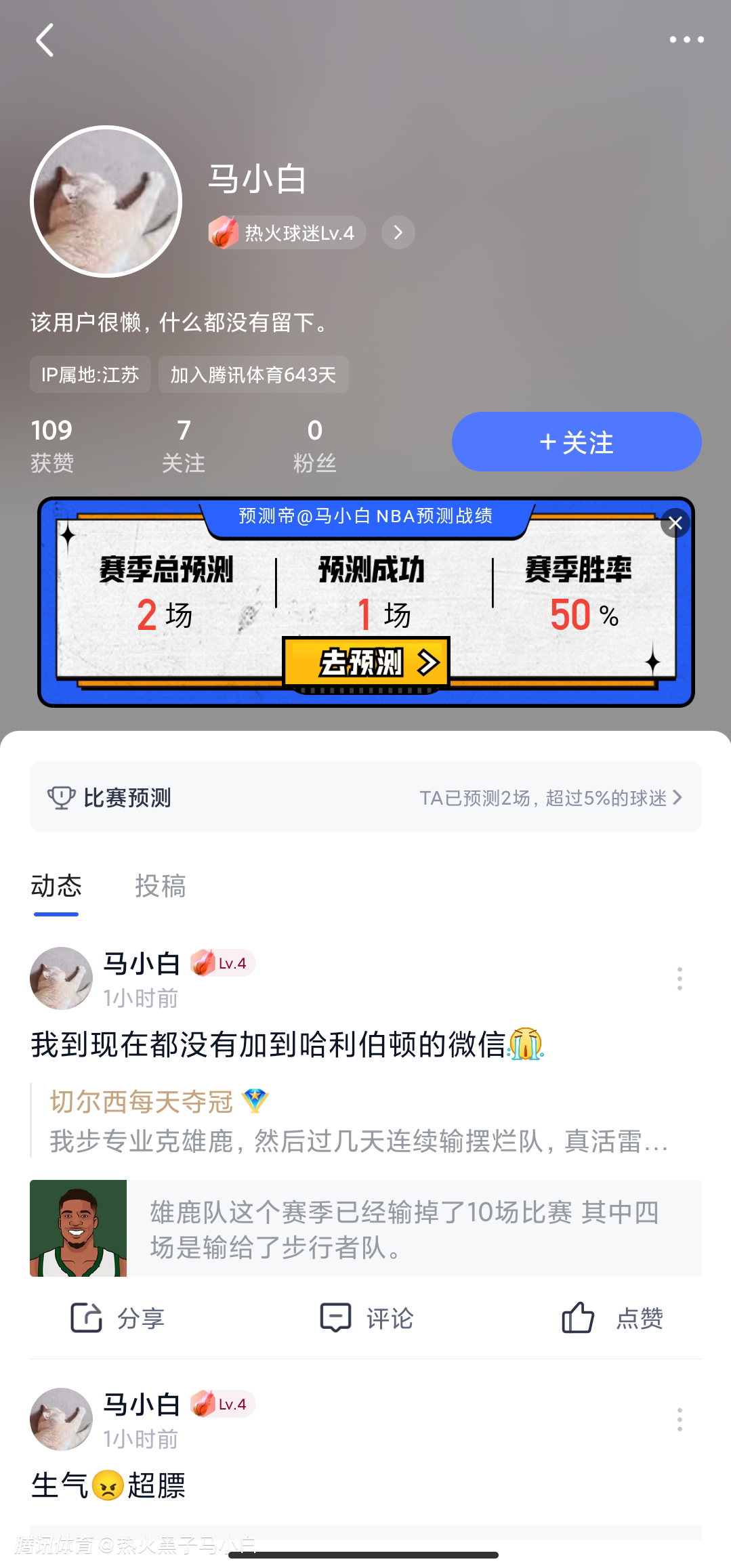Like the 哈利伯顿 post
The image size is (731, 1568).
click(612, 1318)
